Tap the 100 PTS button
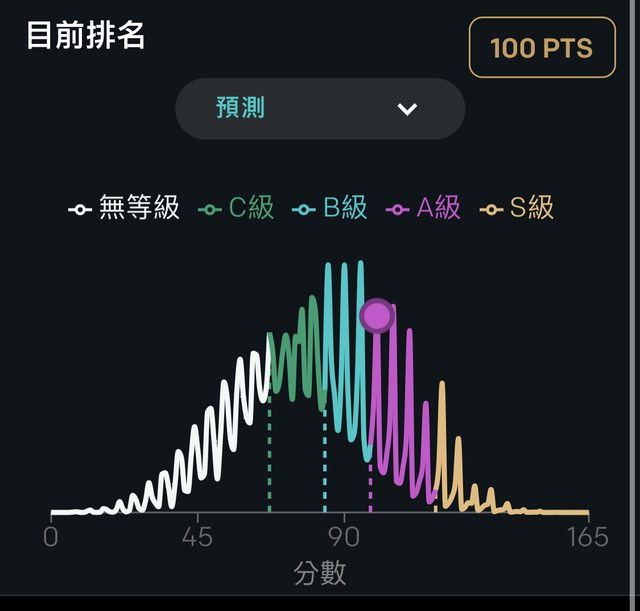 click(x=541, y=47)
